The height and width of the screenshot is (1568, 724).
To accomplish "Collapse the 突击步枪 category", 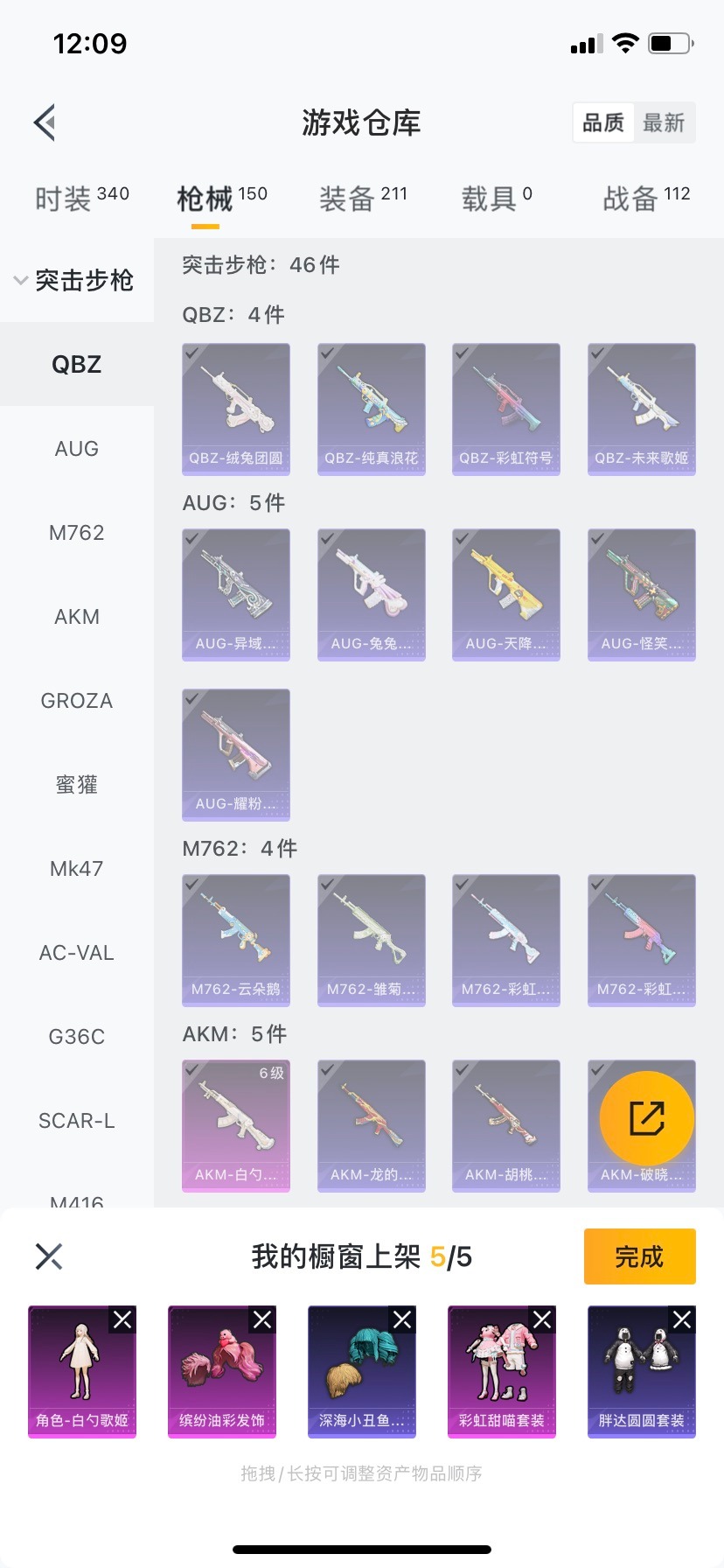I will pos(73,280).
